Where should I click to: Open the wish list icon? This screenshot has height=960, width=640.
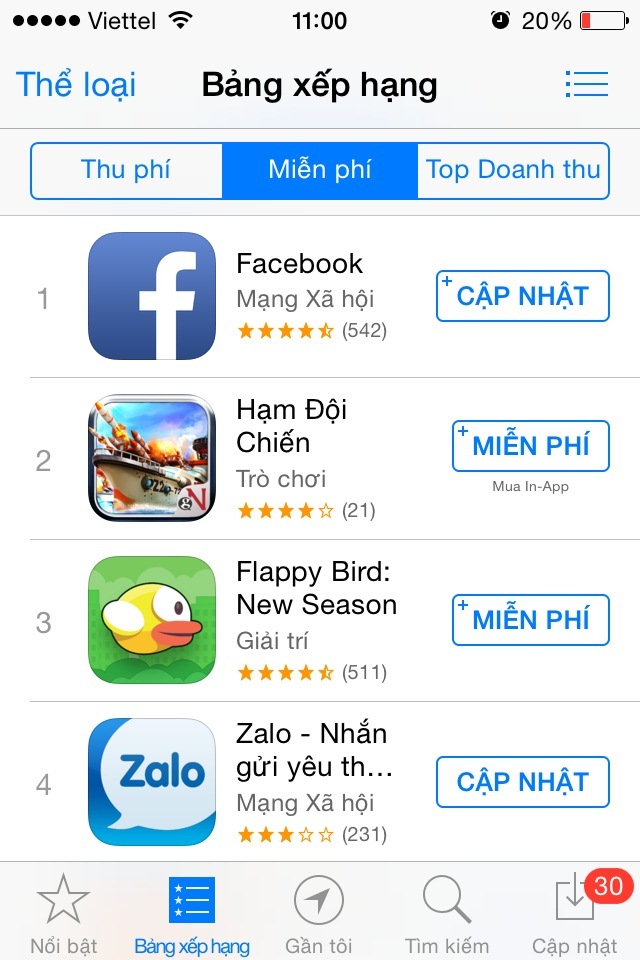[586, 85]
